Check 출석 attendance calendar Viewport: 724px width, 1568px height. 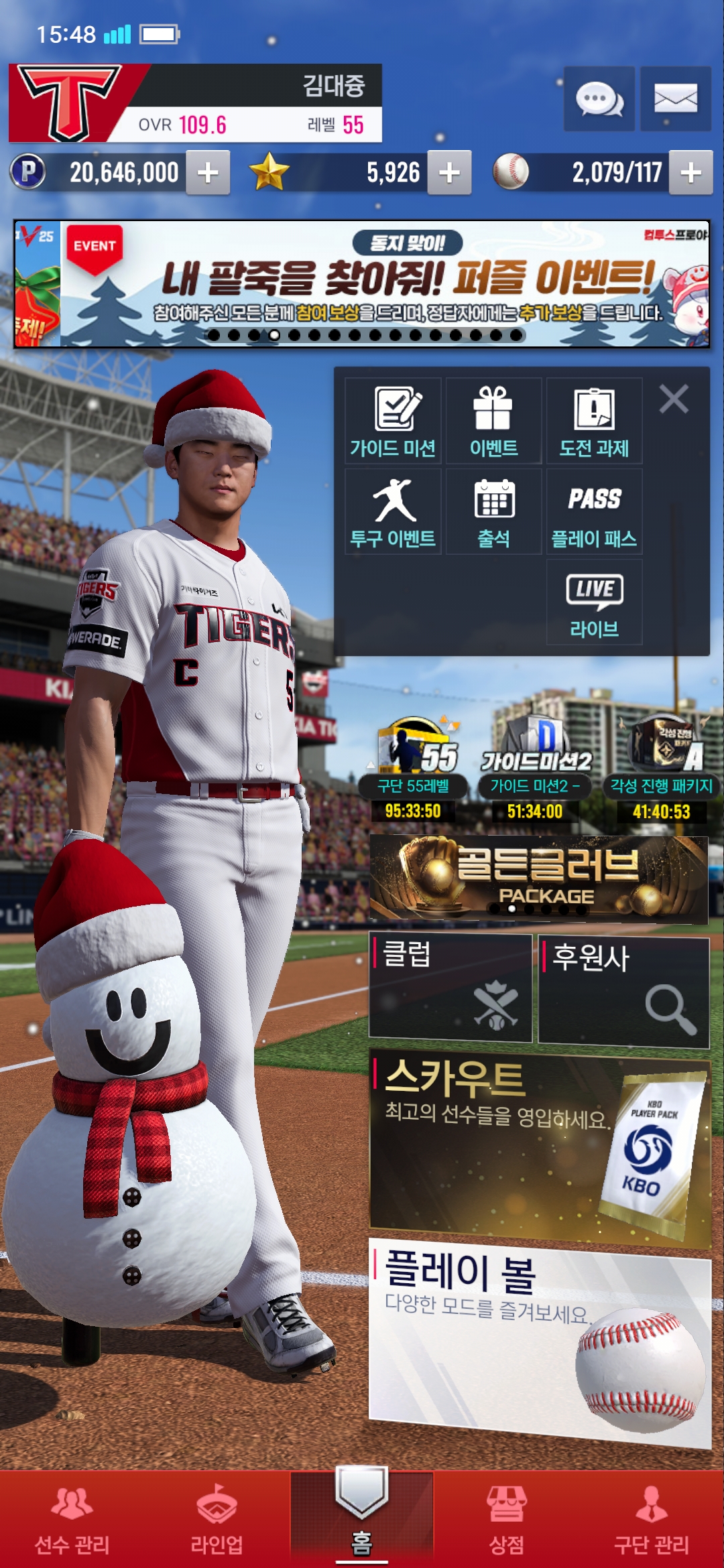tap(493, 512)
